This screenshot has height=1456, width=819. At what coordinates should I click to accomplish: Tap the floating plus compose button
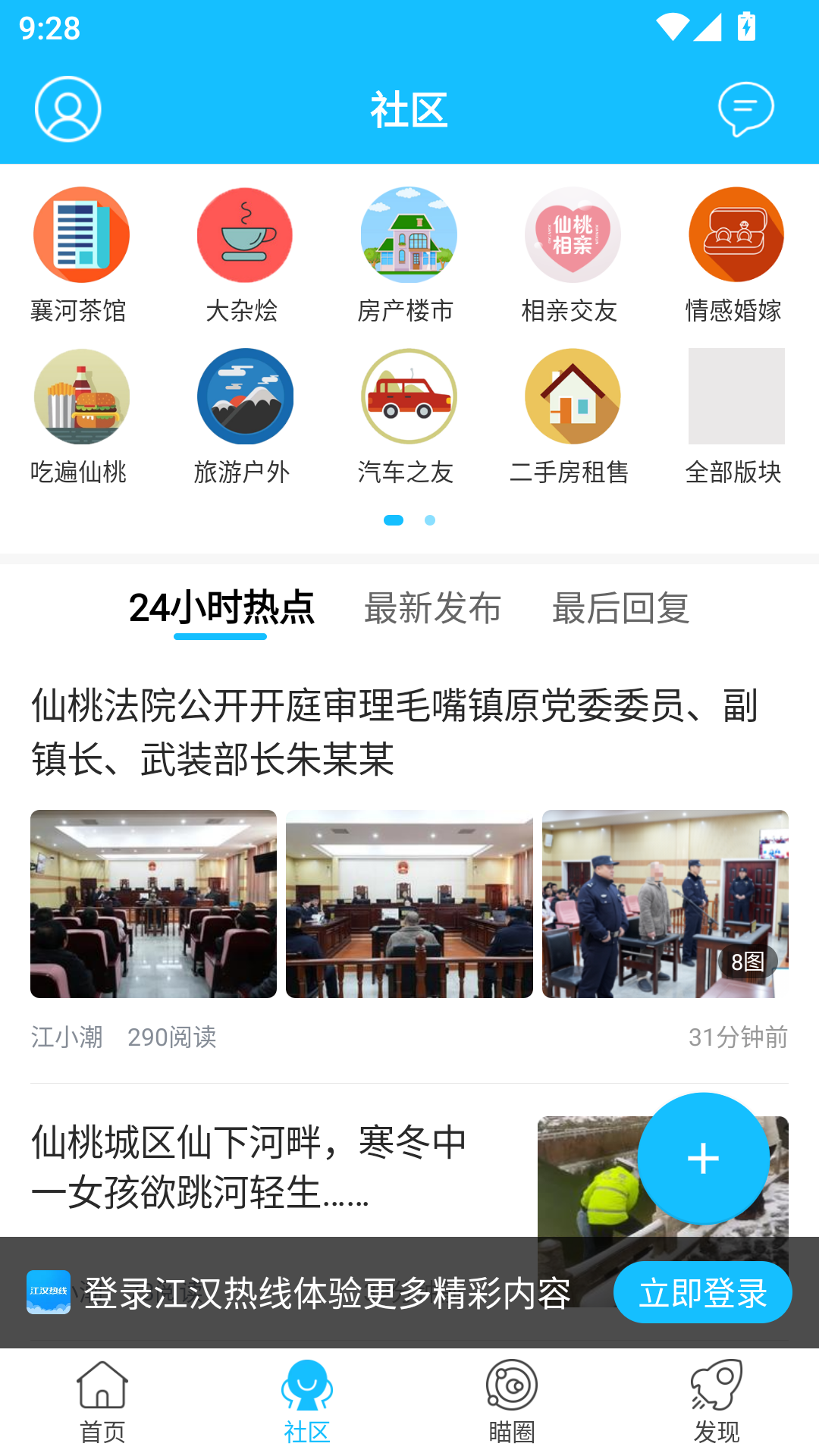tap(703, 1159)
